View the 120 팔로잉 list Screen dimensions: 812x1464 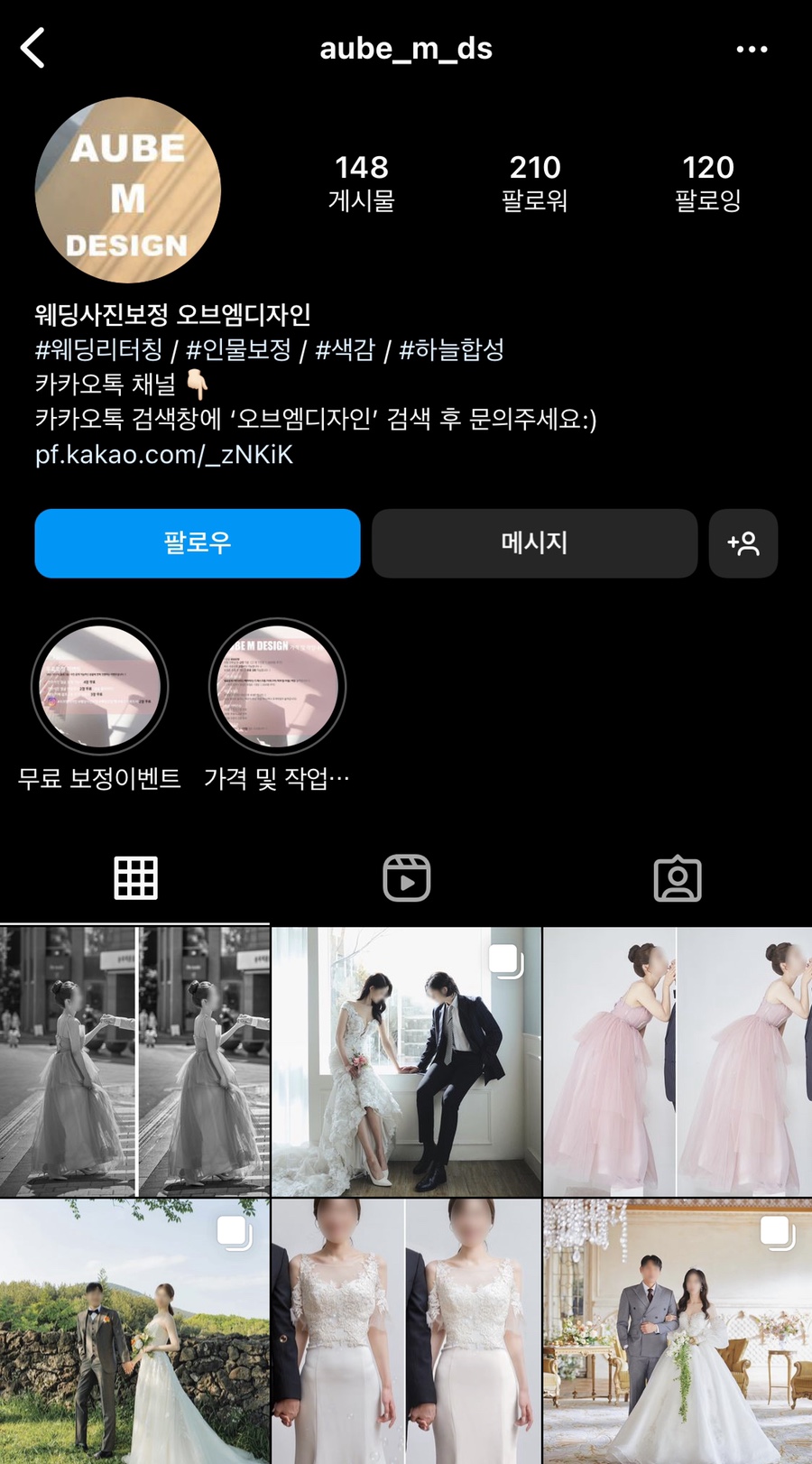708,182
